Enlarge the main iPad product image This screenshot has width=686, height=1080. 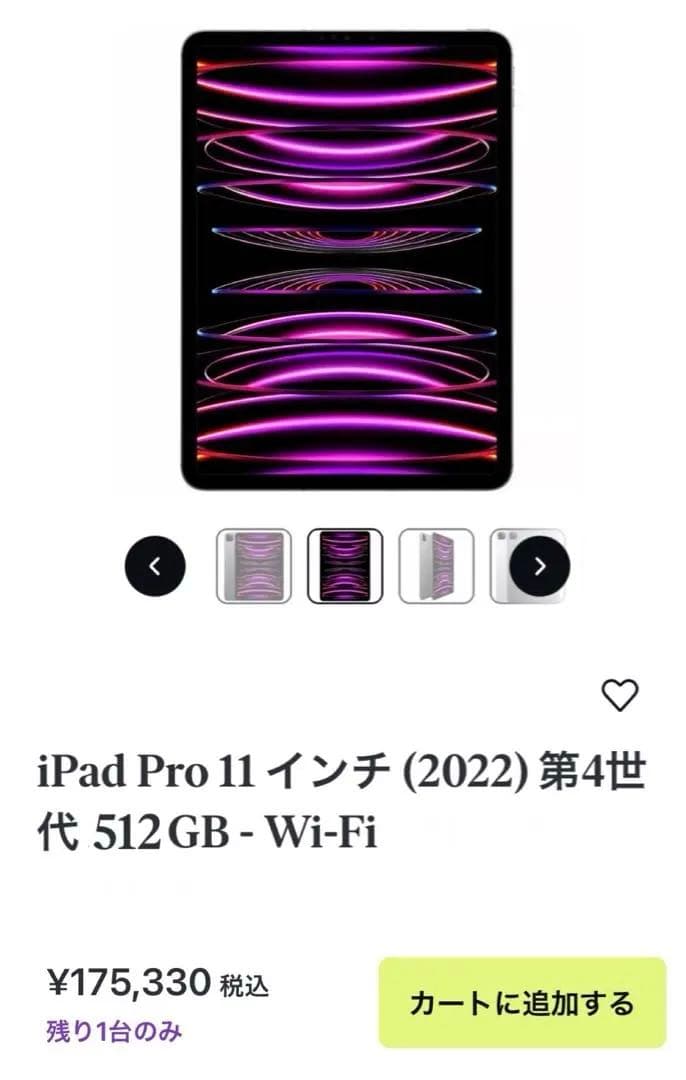coord(346,260)
